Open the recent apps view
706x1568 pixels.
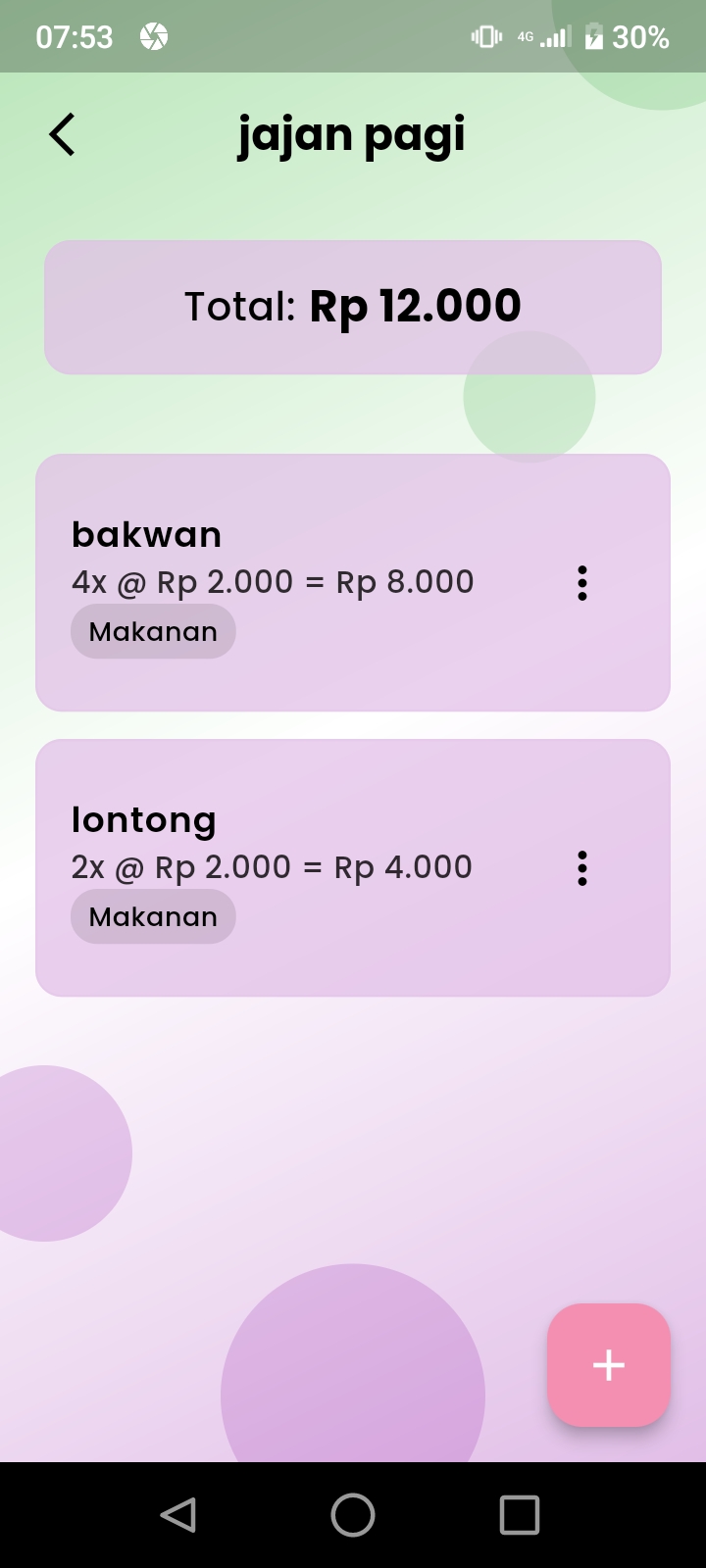(520, 1515)
